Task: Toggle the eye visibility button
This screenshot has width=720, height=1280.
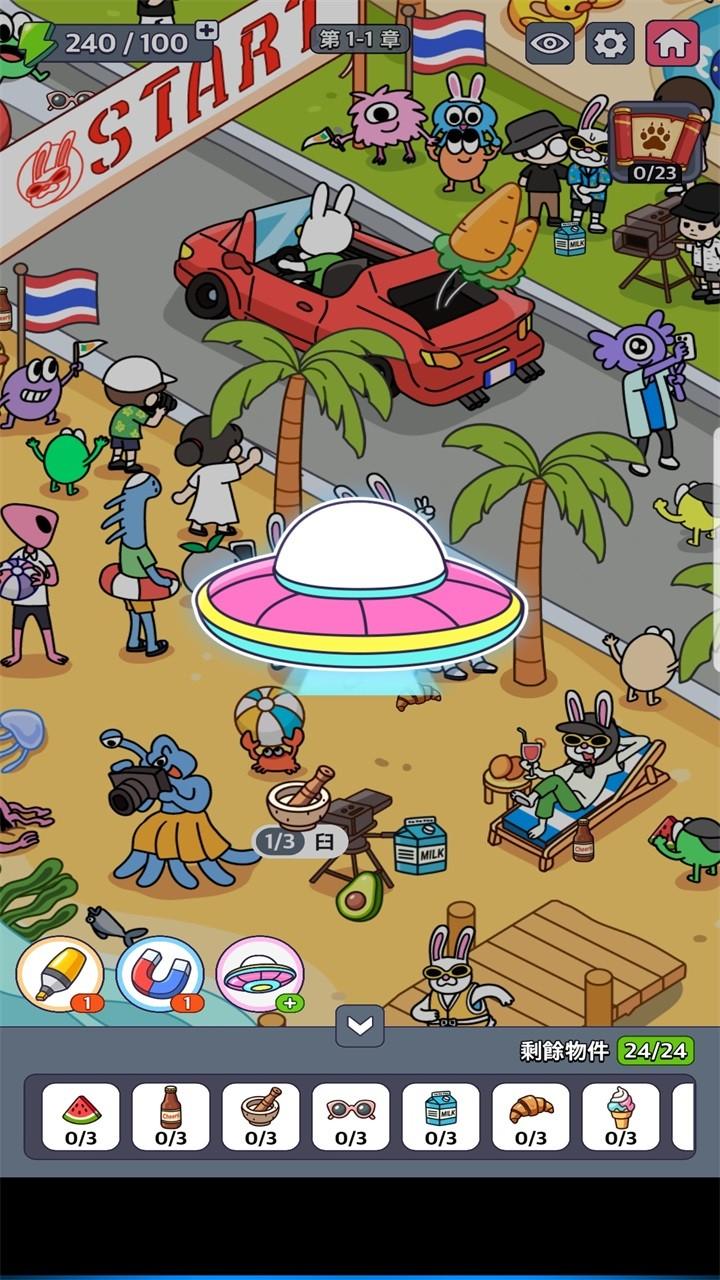Action: click(550, 43)
